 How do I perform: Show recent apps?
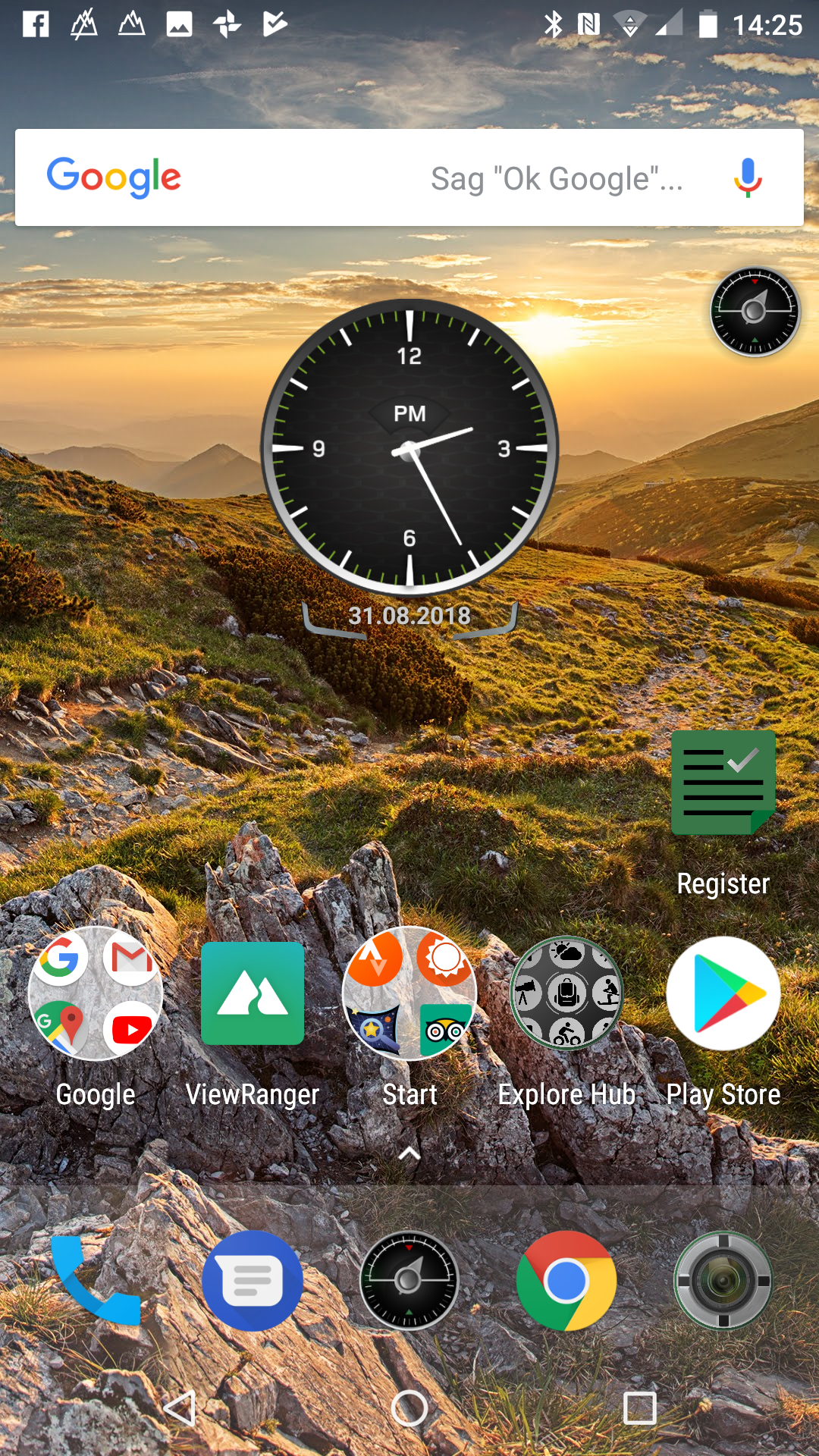[639, 1409]
